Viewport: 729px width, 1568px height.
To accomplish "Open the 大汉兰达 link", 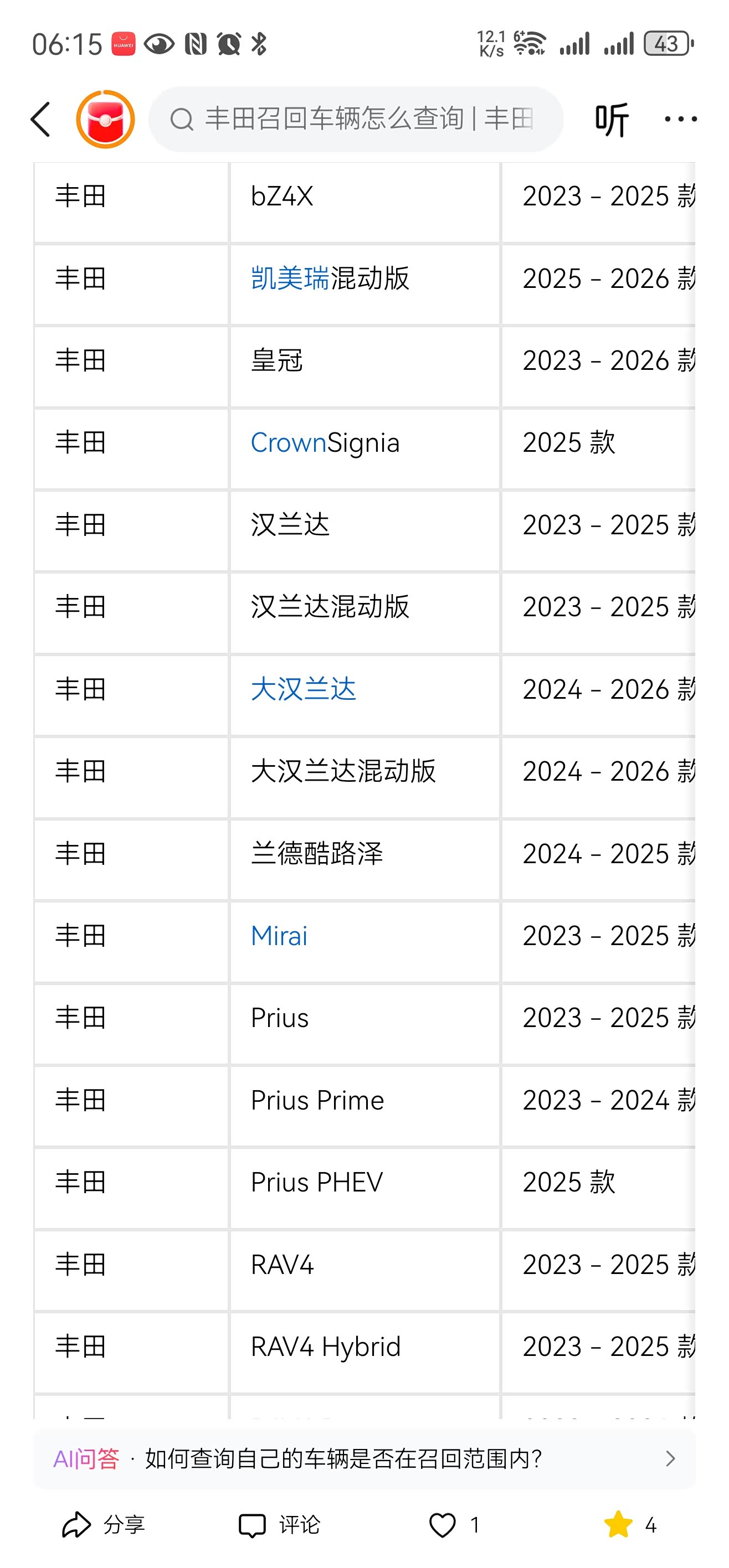I will pos(304,689).
